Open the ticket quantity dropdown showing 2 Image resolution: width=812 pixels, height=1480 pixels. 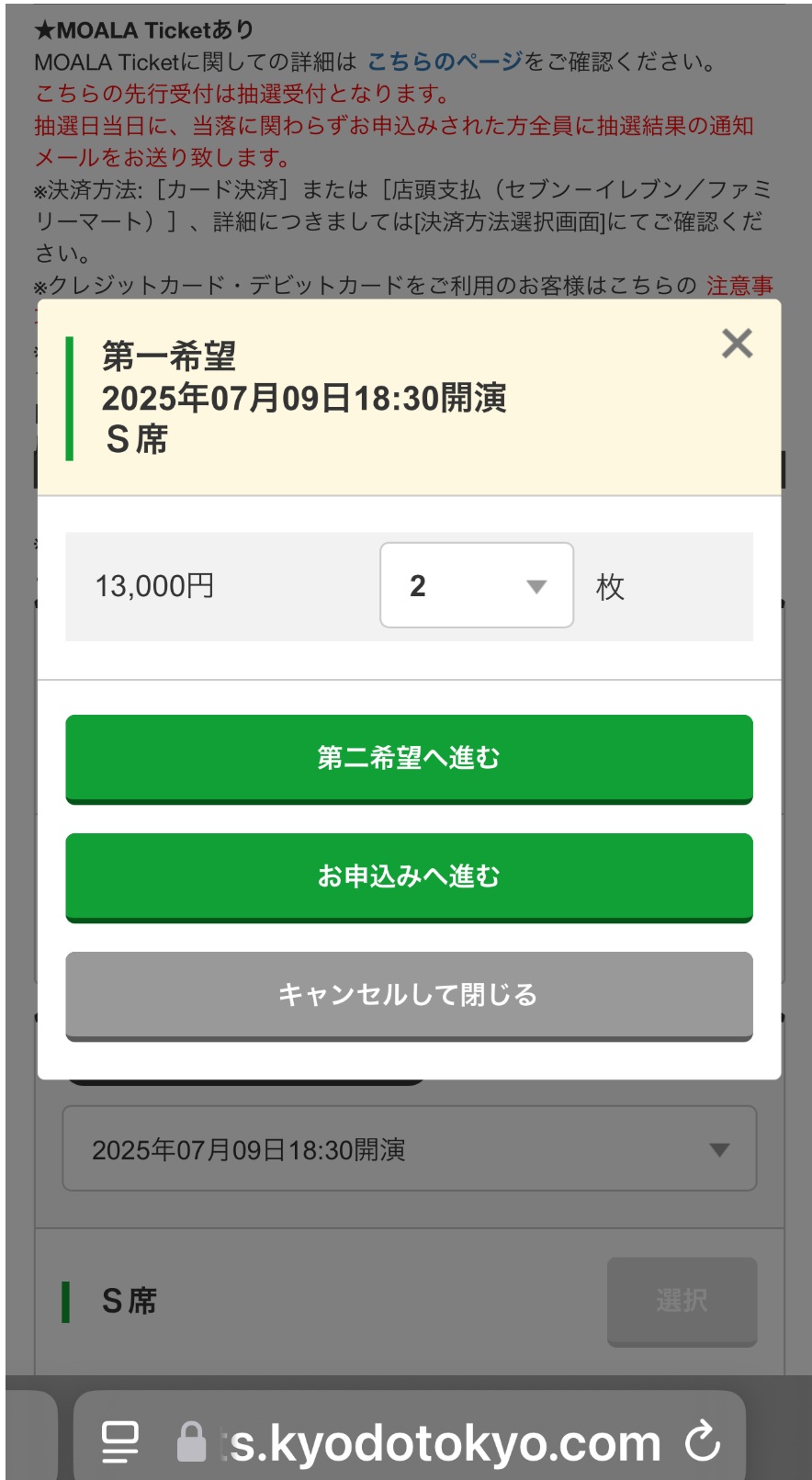[477, 585]
